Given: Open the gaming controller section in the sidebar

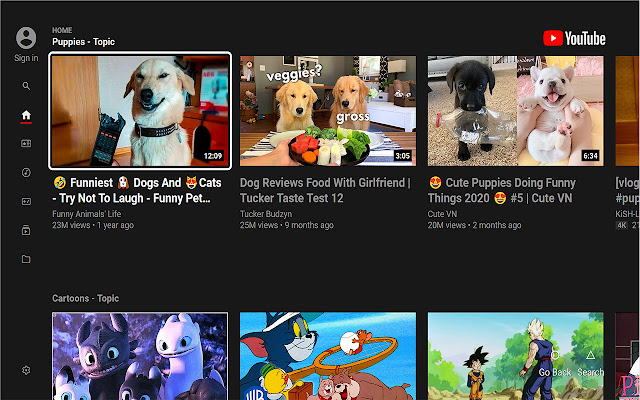Looking at the screenshot, I should pos(26,201).
